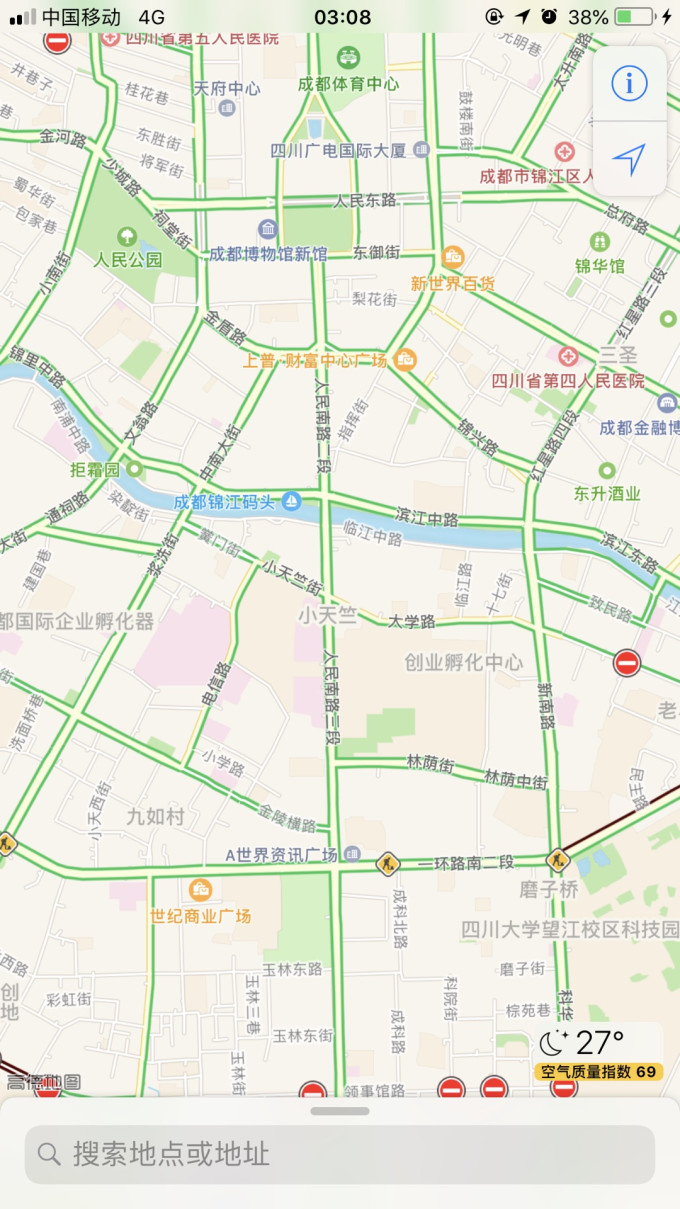Tap 成都体育中心 stadium marker
The height and width of the screenshot is (1209, 680).
[x=348, y=58]
